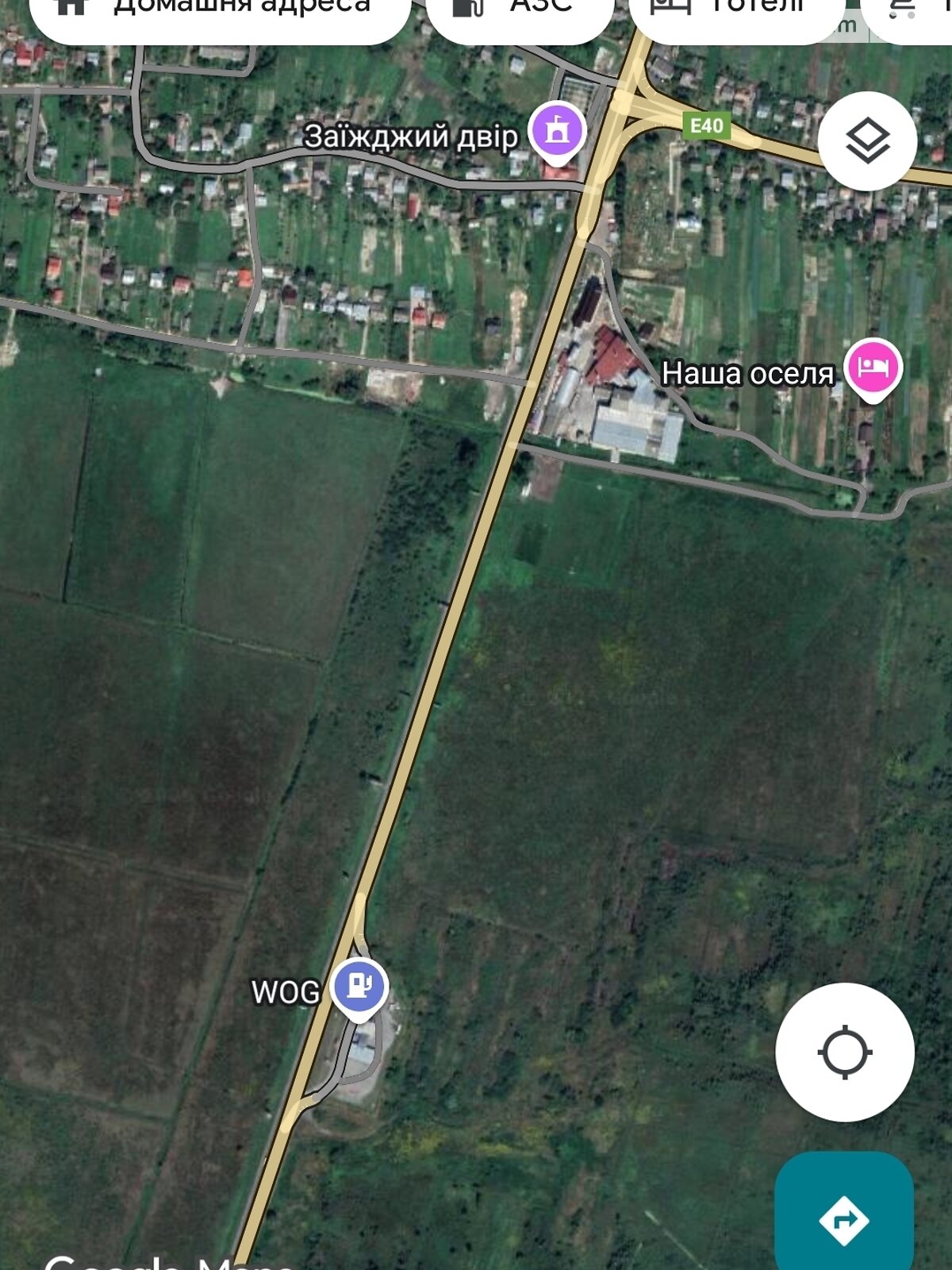Viewport: 952px width, 1270px height.
Task: Center the map on my location
Action: [x=845, y=1052]
